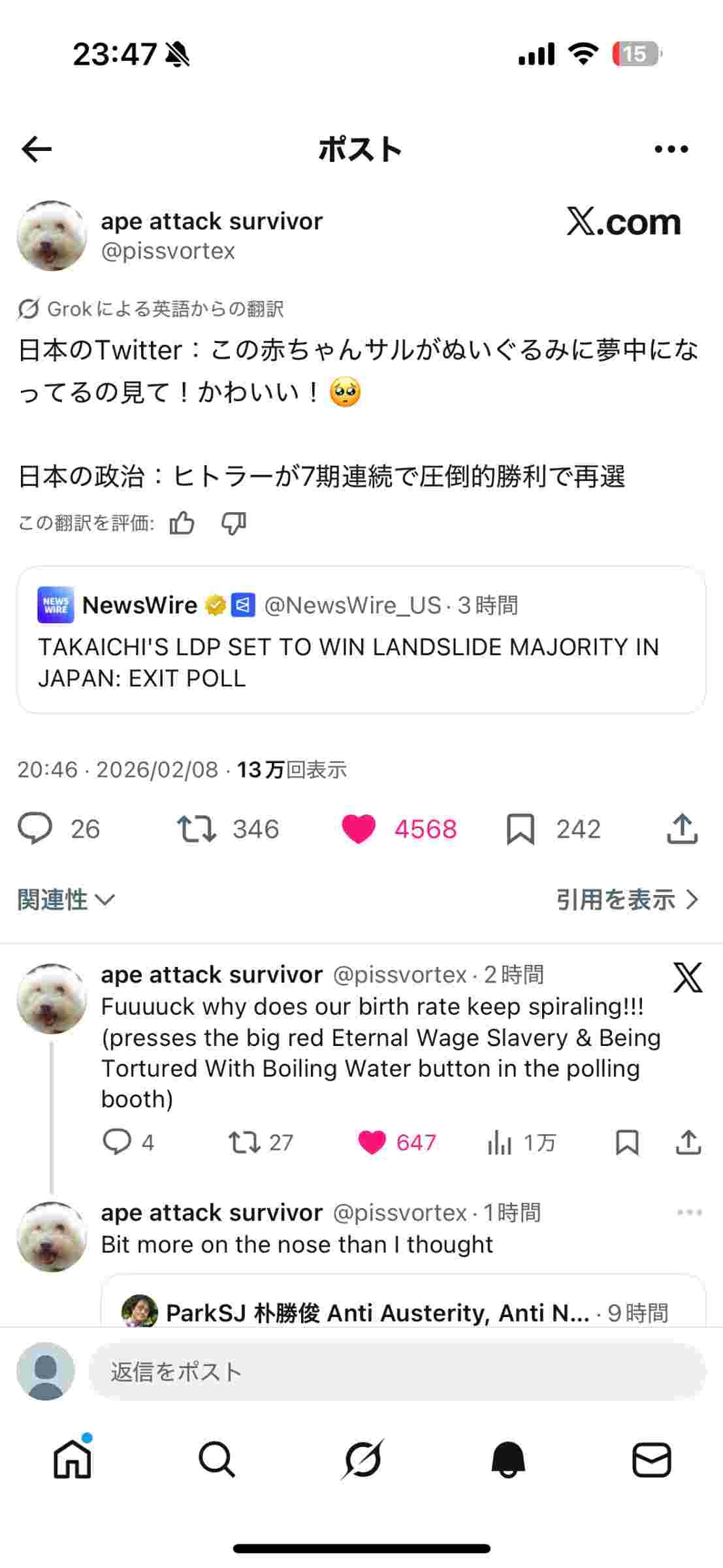The width and height of the screenshot is (723, 1568).
Task: Unlike the main post with 4568 likes
Action: [359, 828]
